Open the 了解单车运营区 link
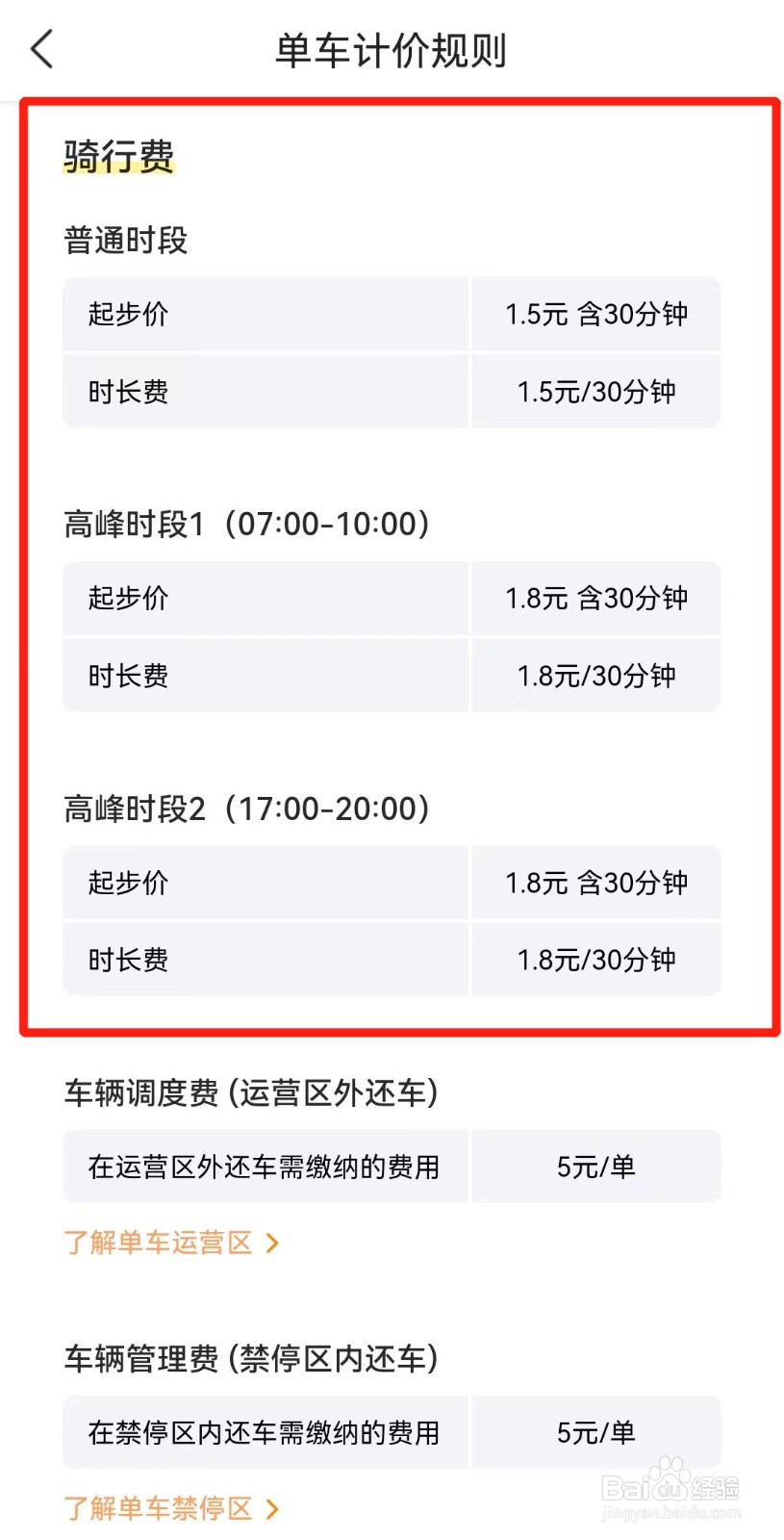The height and width of the screenshot is (1540, 784). 157,1243
